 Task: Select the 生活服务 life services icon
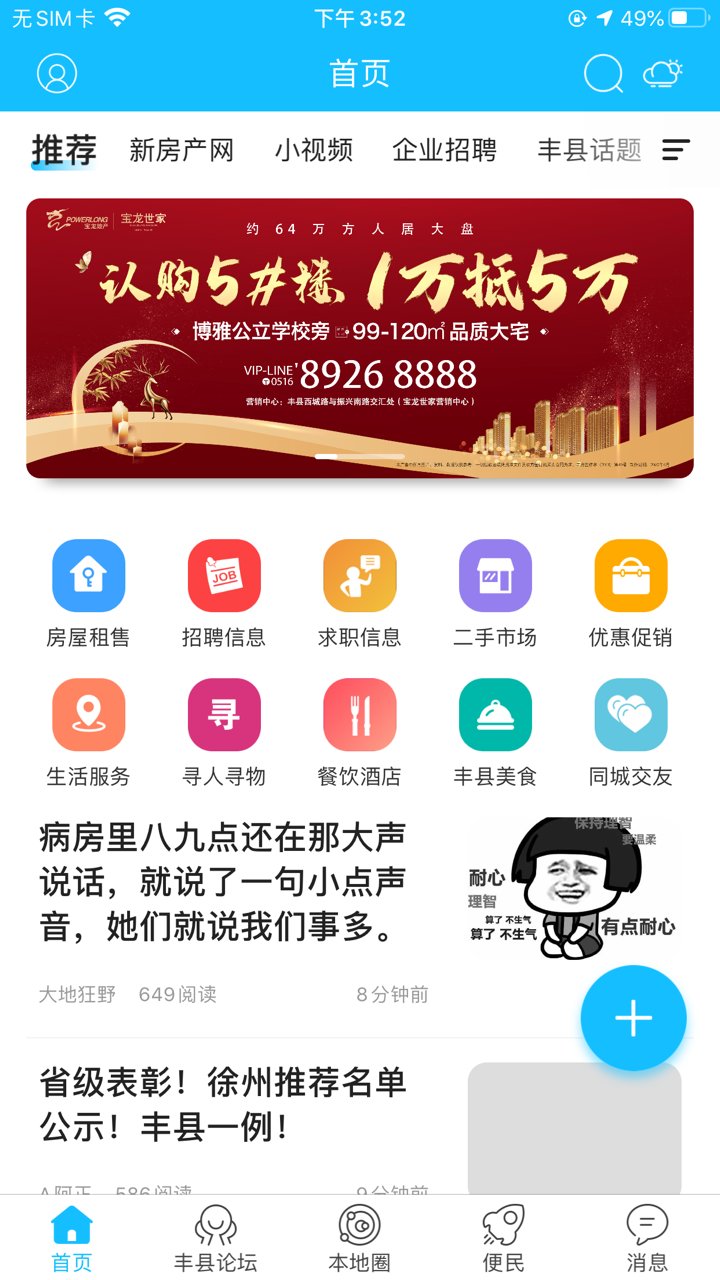pyautogui.click(x=88, y=715)
